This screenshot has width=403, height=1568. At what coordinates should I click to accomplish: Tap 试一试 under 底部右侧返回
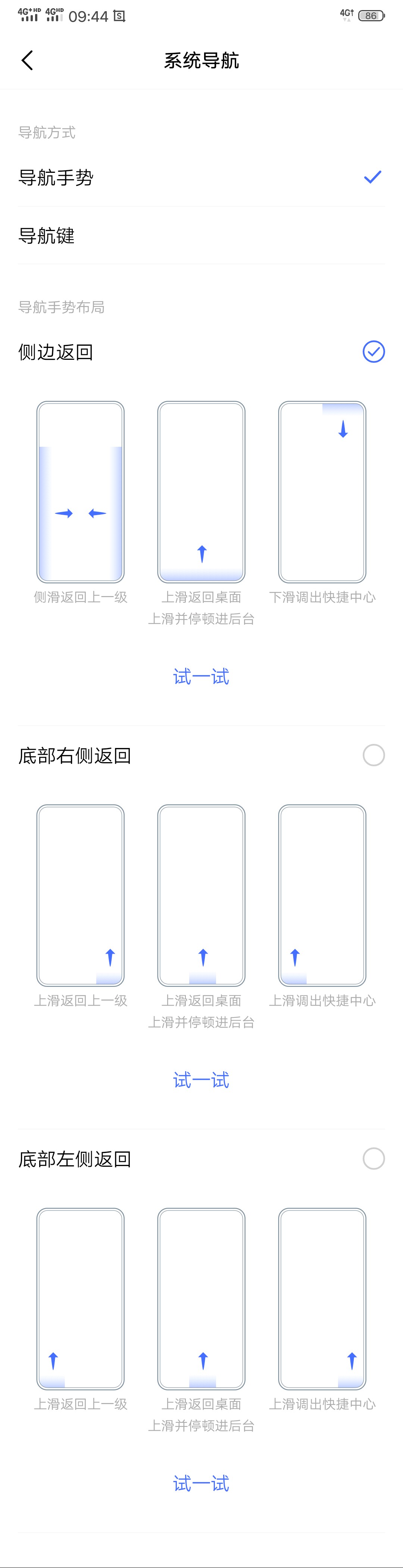(201, 1080)
